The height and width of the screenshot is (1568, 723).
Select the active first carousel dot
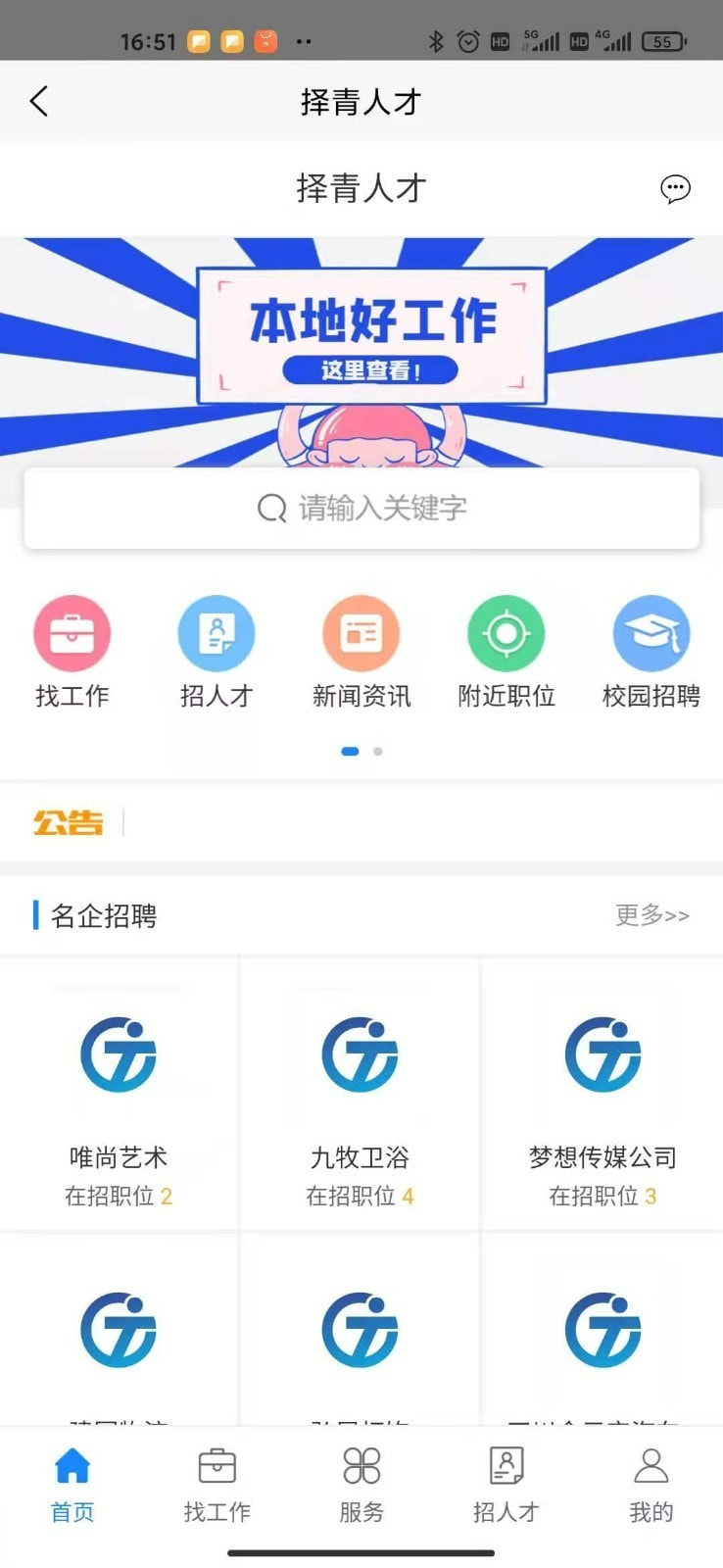click(x=351, y=752)
